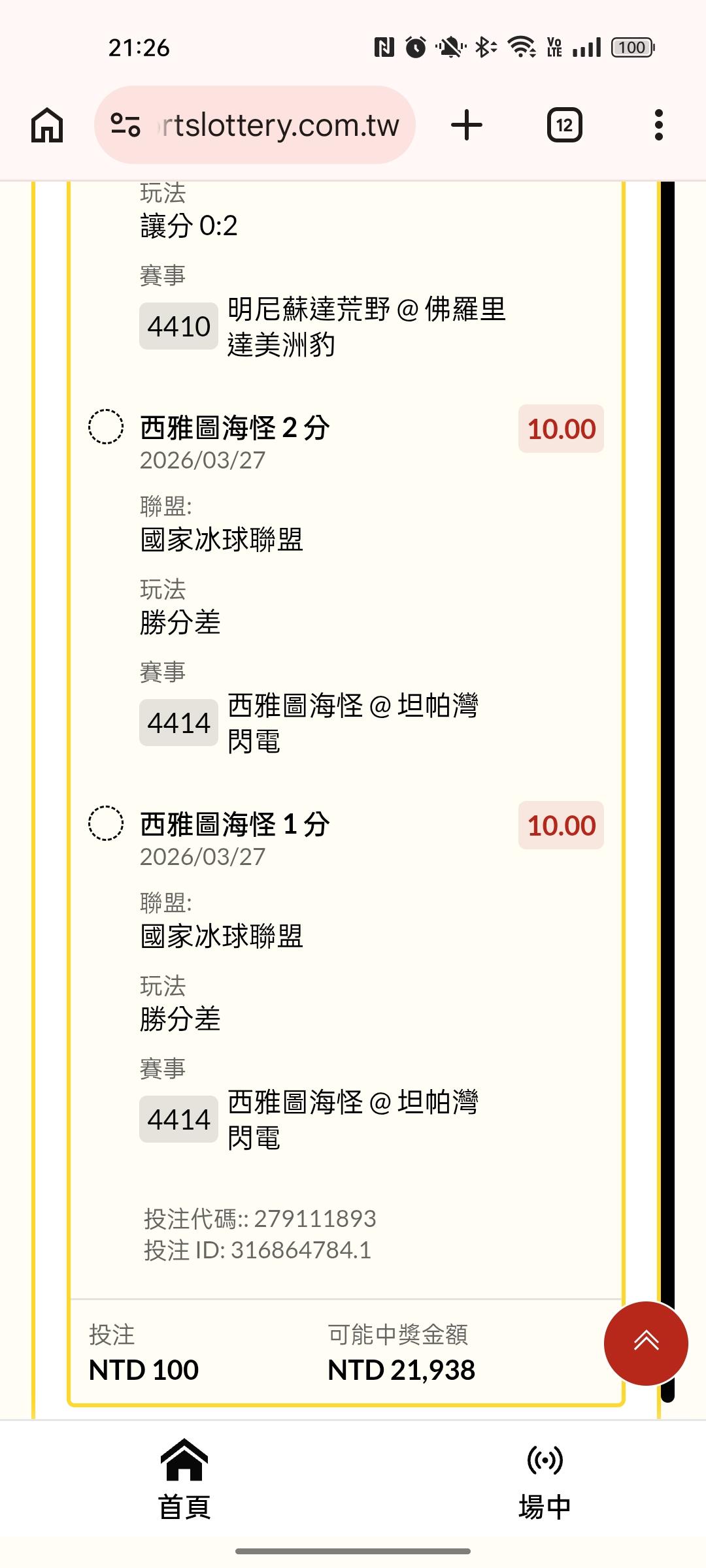
Task: Tap the red back-to-top button
Action: tap(646, 1343)
